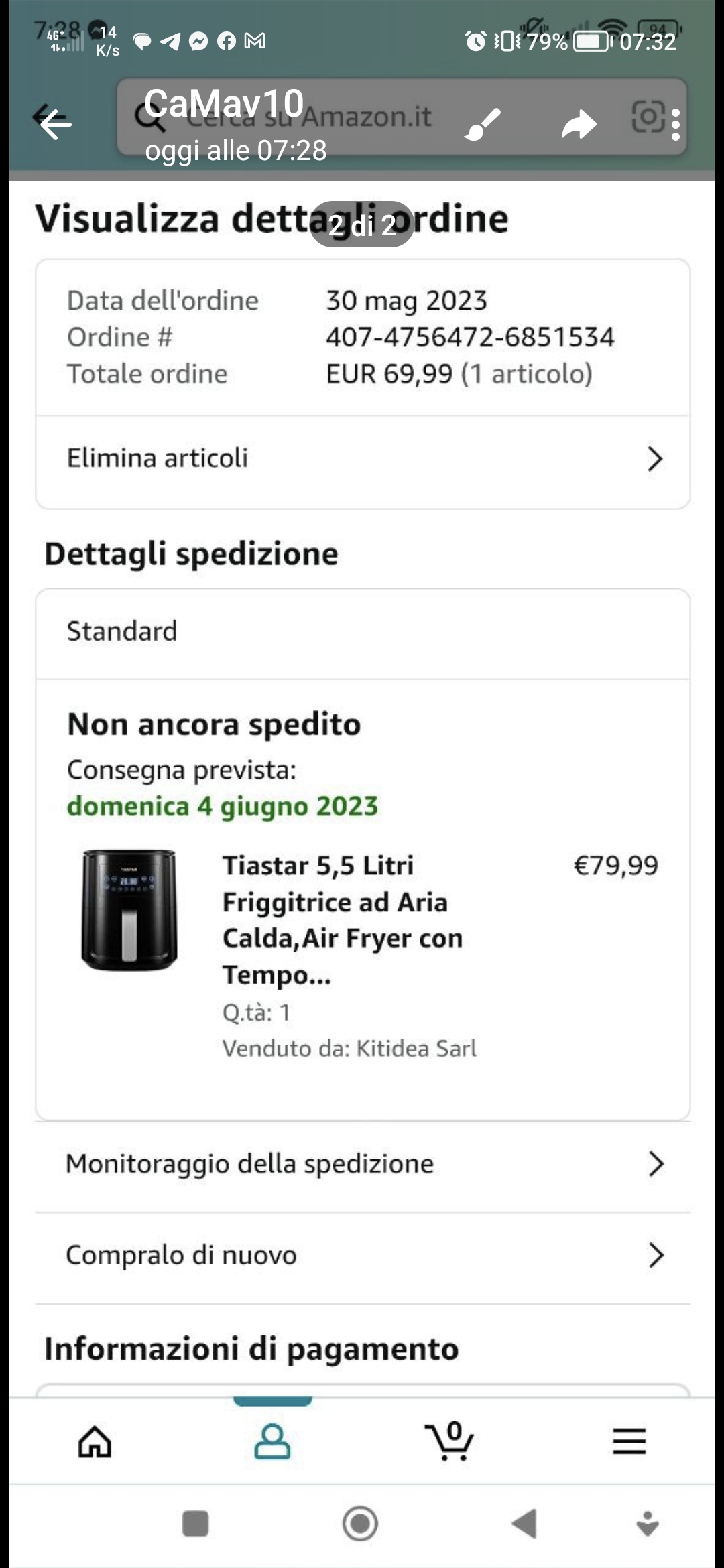
Task: Tap the system home button
Action: point(360,1524)
